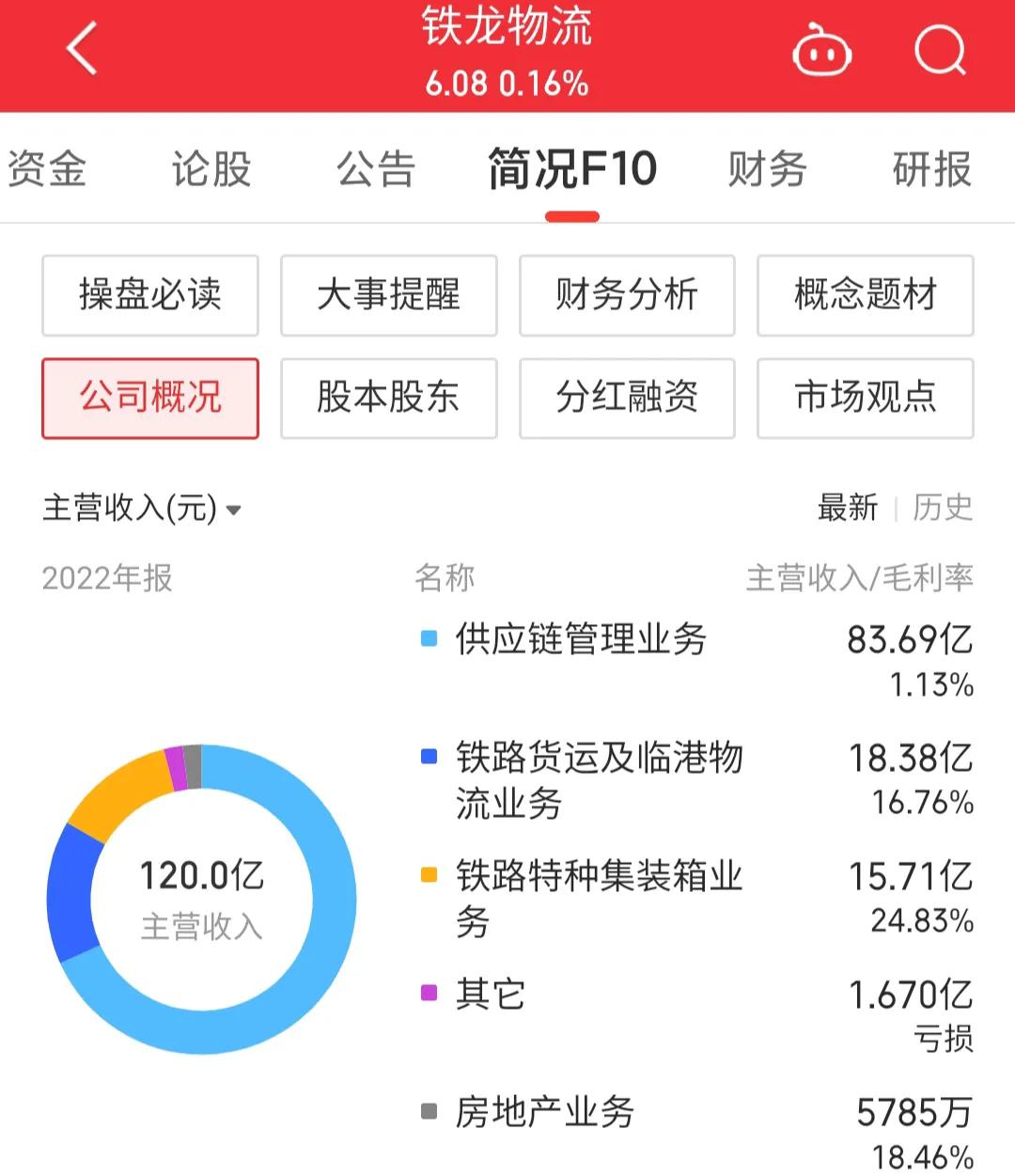Expand the 供应链管理业务 revenue row
The image size is (1015, 1176).
(583, 639)
